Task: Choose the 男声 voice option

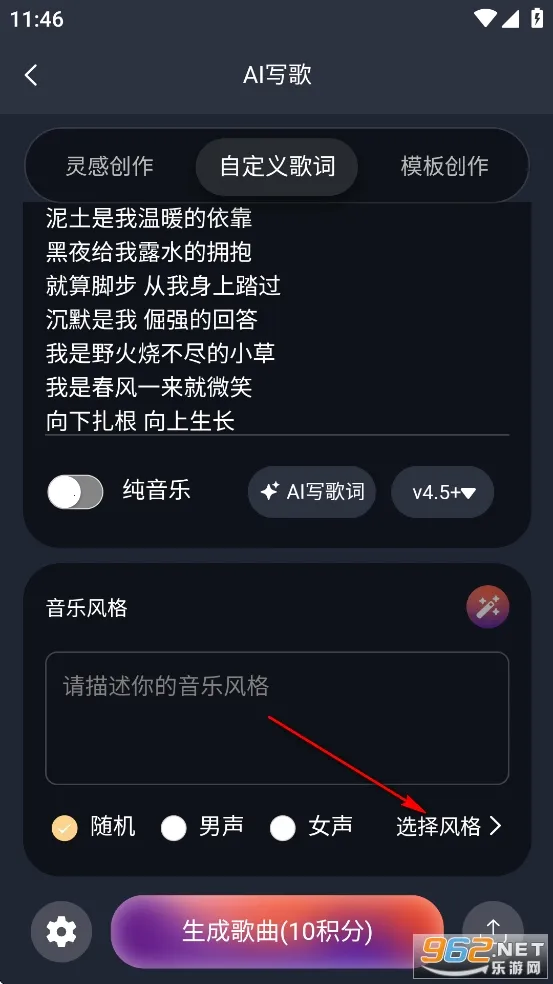Action: point(202,827)
